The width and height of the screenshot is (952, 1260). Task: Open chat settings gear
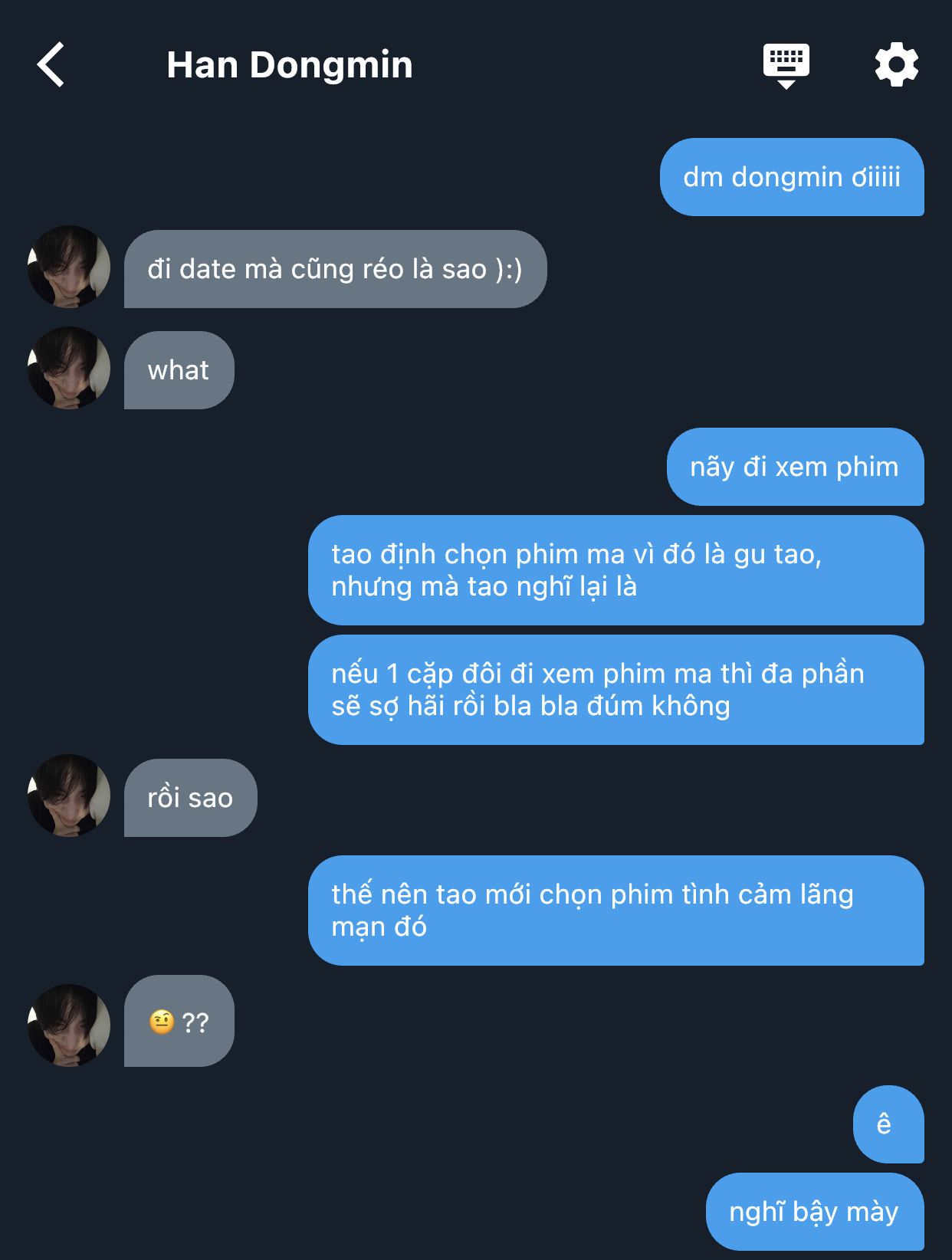896,64
